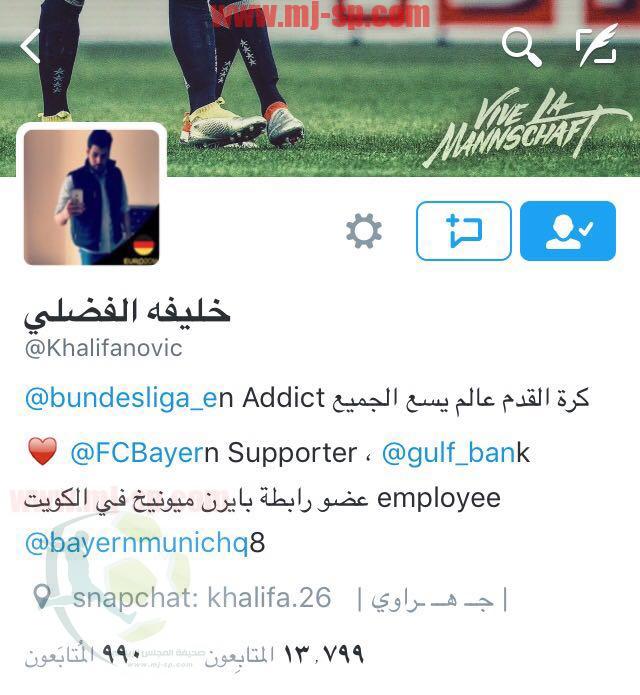Go back using the arrow
Image resolution: width=640 pixels, height=695 pixels.
coord(31,45)
